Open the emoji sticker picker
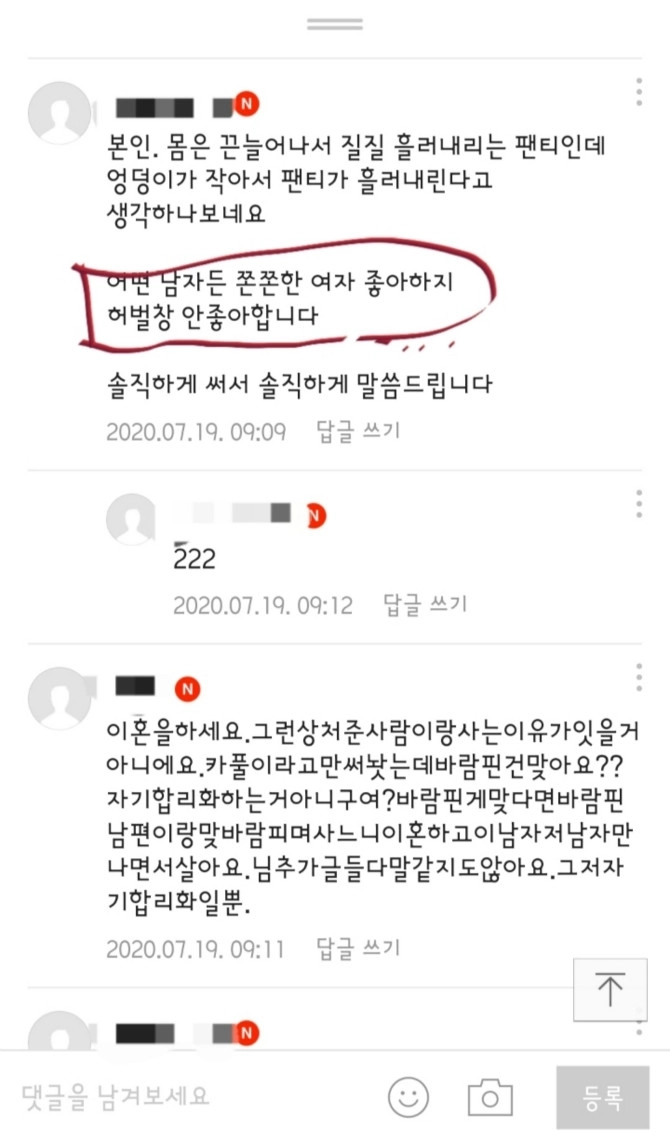 tap(405, 1097)
